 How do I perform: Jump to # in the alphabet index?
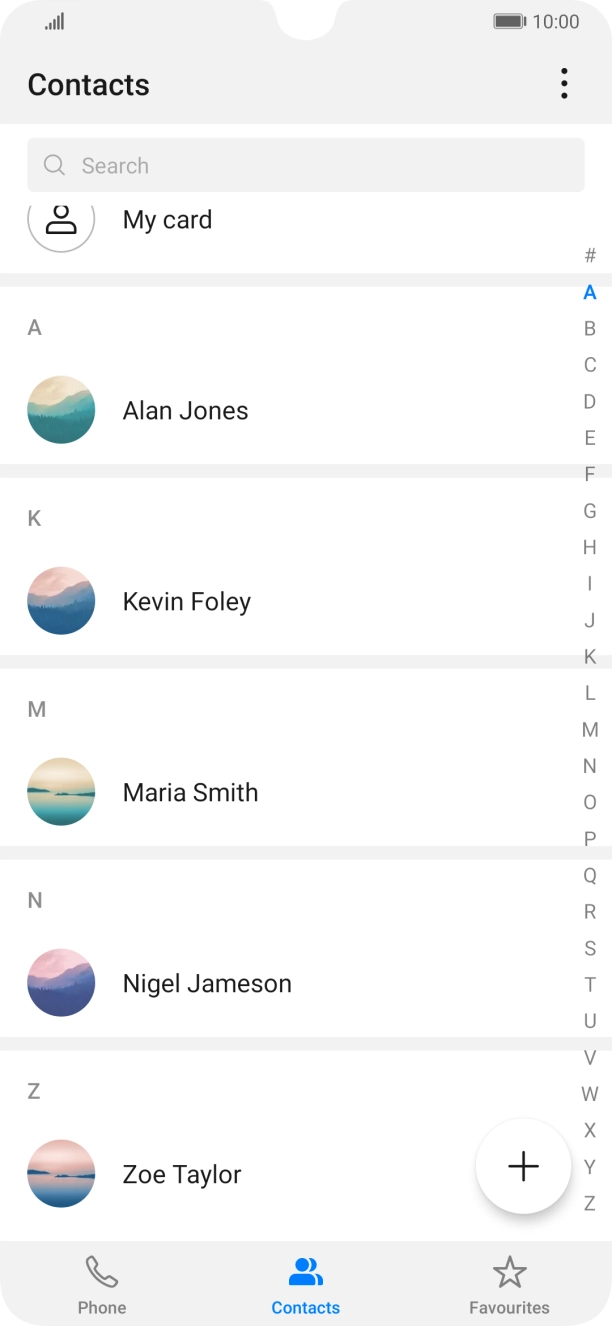pyautogui.click(x=590, y=256)
